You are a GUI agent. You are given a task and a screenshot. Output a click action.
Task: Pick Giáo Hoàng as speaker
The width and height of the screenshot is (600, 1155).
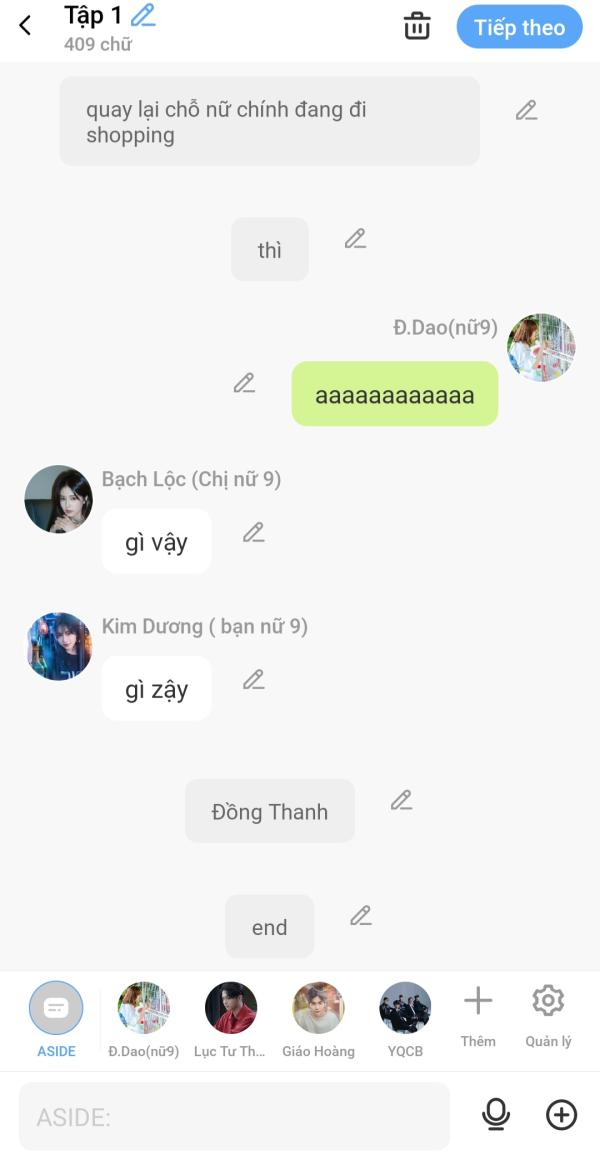(318, 1019)
